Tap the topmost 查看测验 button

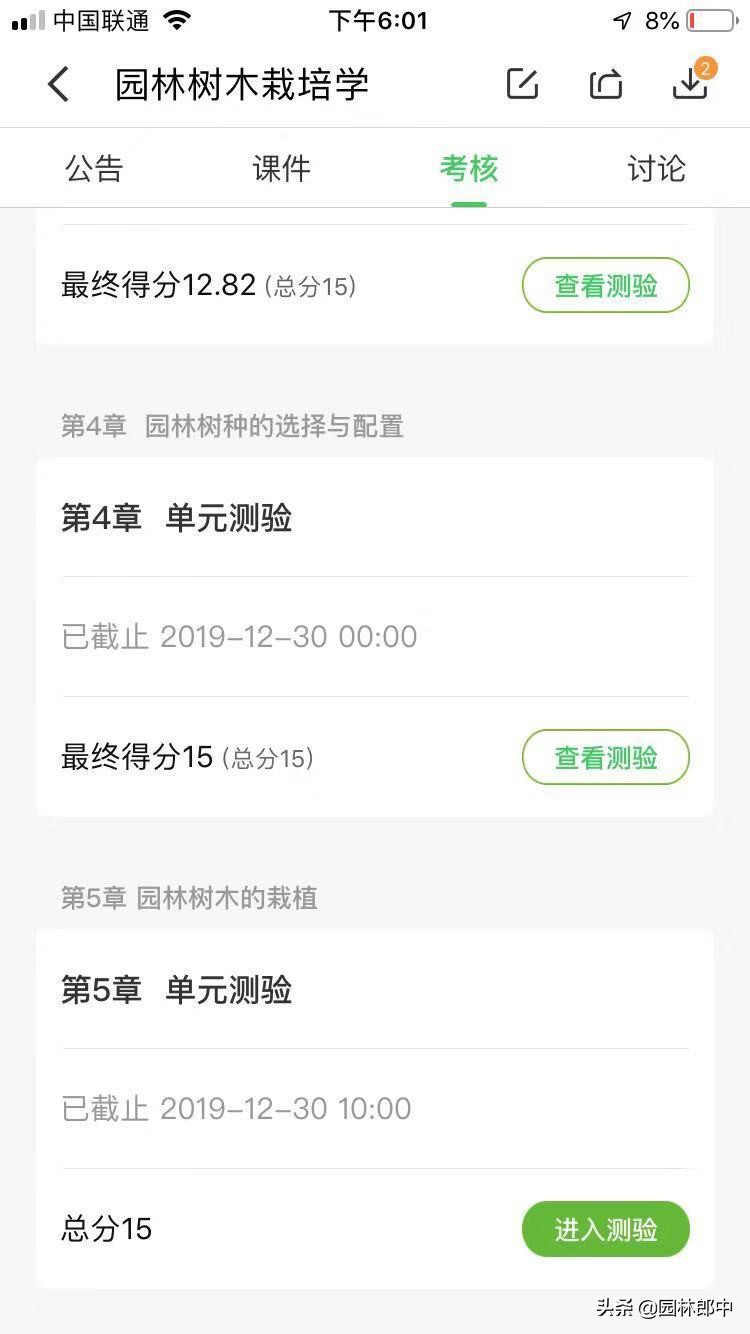pos(605,285)
